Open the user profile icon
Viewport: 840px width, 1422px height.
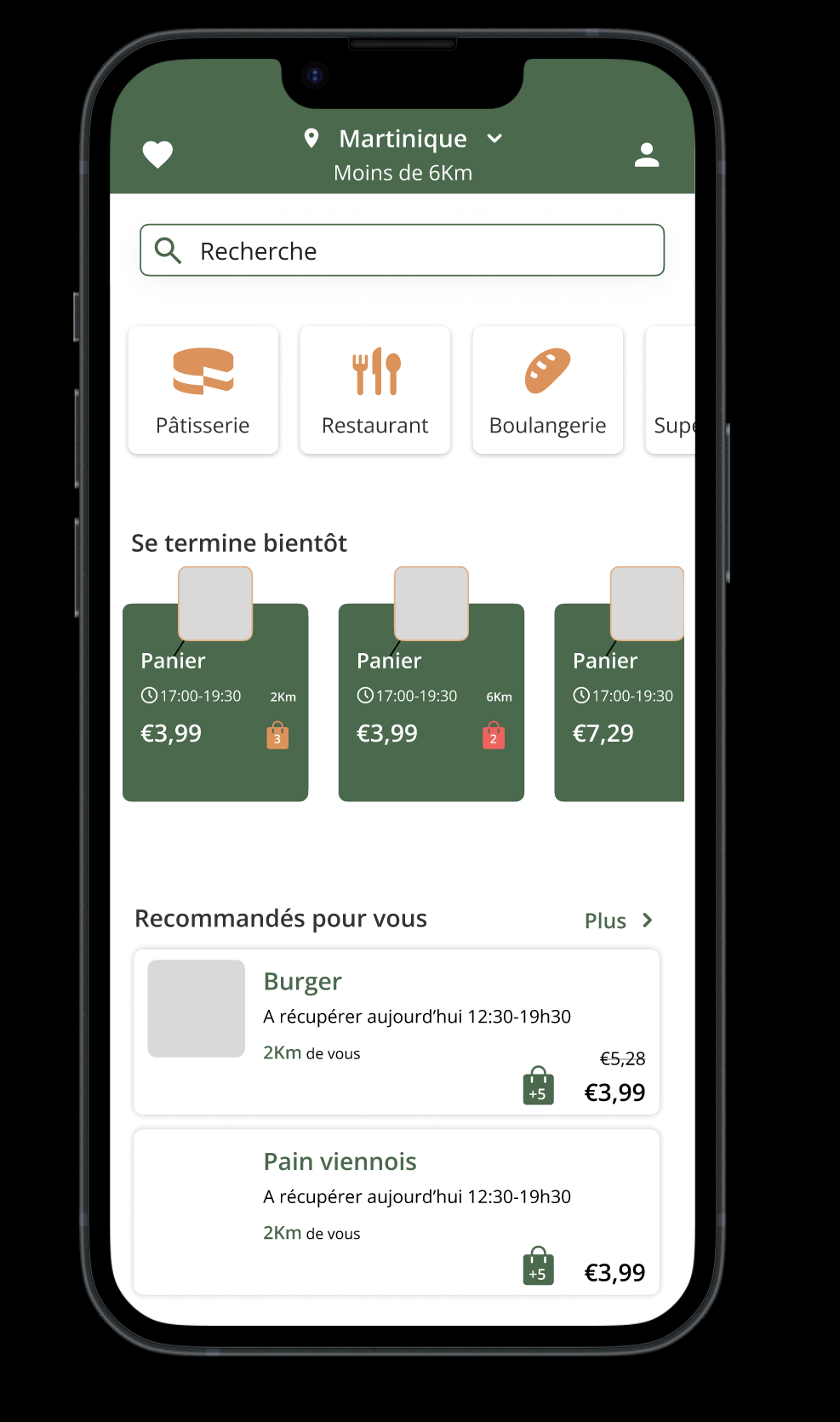pyautogui.click(x=647, y=155)
